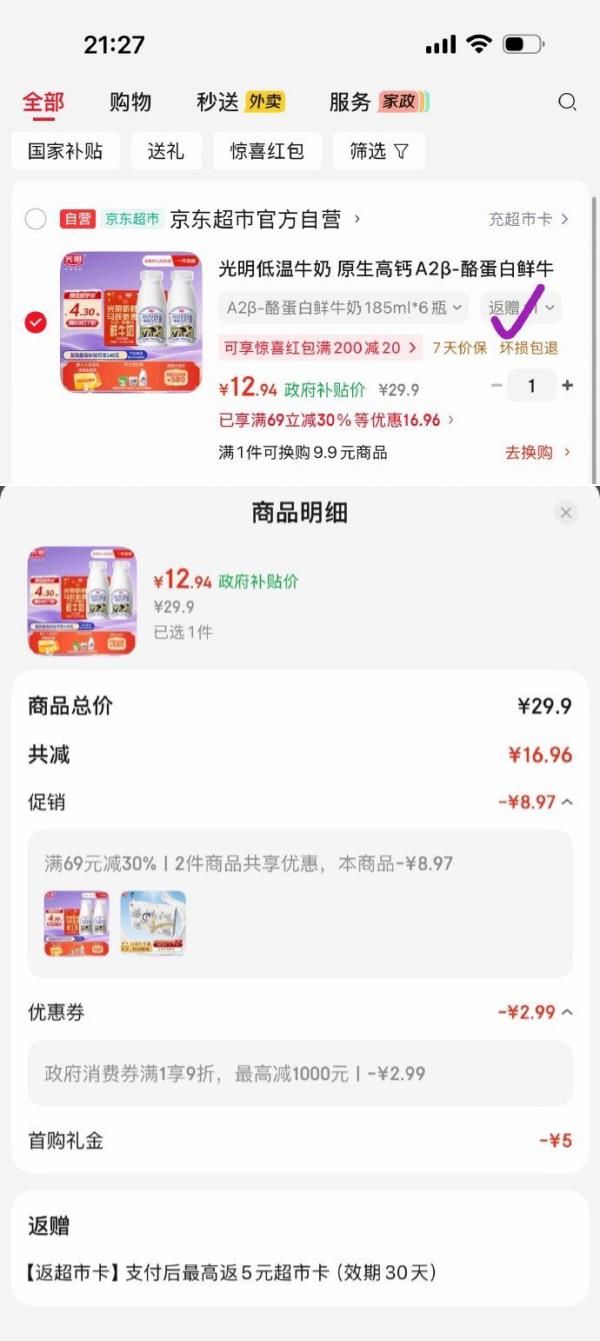Image resolution: width=600 pixels, height=1341 pixels.
Task: Increase milk quantity with the plus button
Action: point(568,386)
